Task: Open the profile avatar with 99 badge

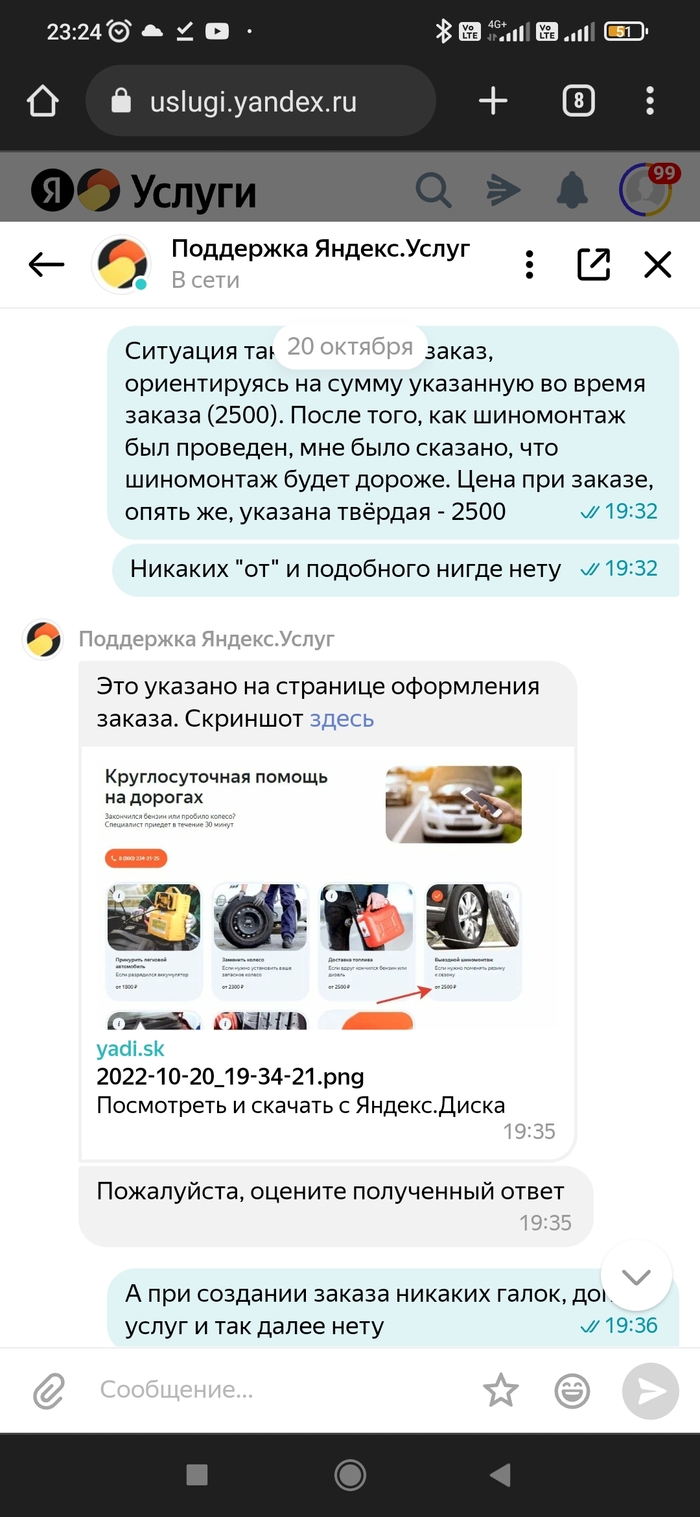Action: [645, 188]
